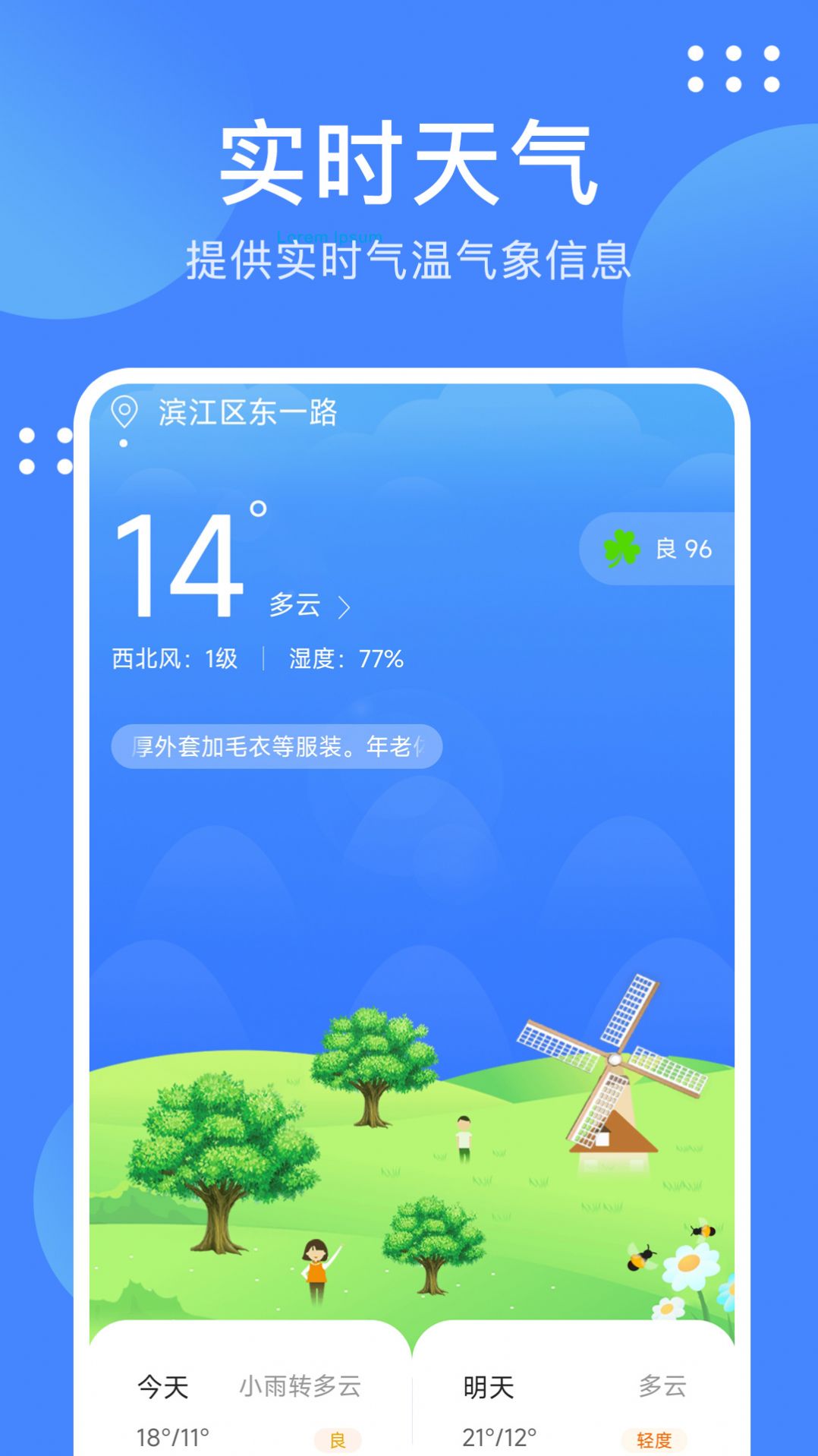Toggle the location pagination dot below 滨江区东一路
Viewport: 818px width, 1456px height.
[124, 443]
